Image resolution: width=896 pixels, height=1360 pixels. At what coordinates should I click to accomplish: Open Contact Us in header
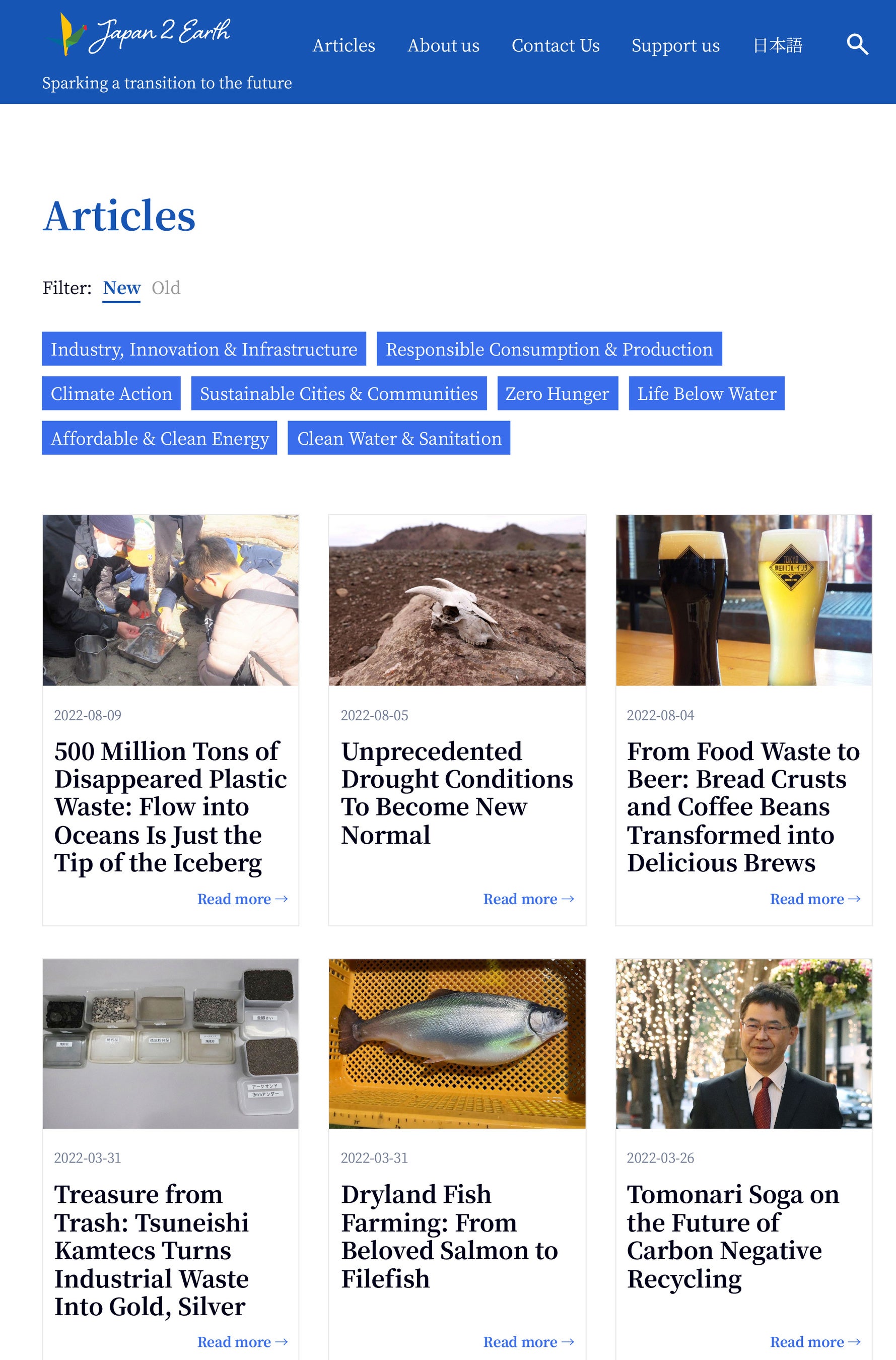click(555, 46)
